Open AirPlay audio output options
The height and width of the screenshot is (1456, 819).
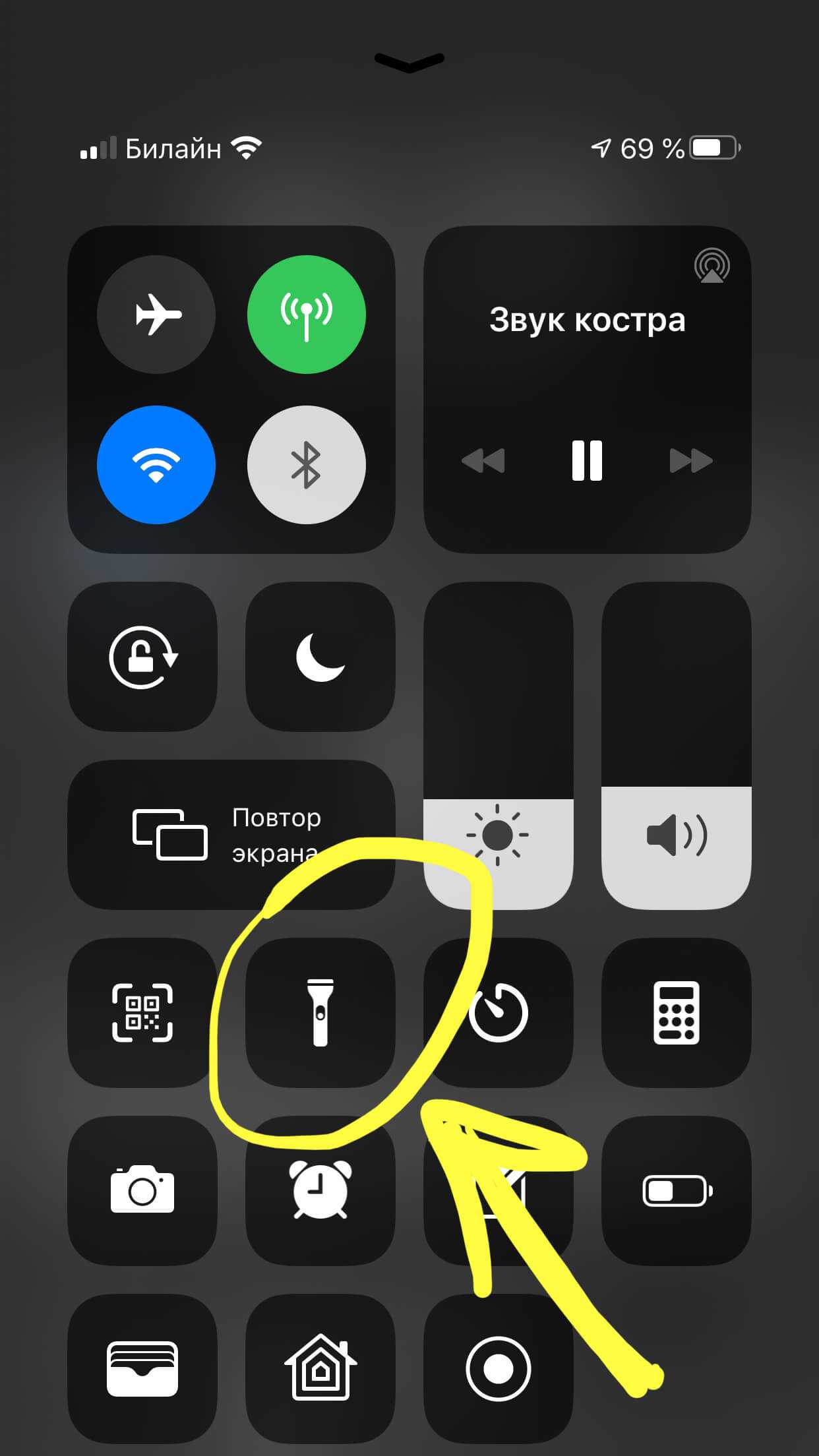712,266
